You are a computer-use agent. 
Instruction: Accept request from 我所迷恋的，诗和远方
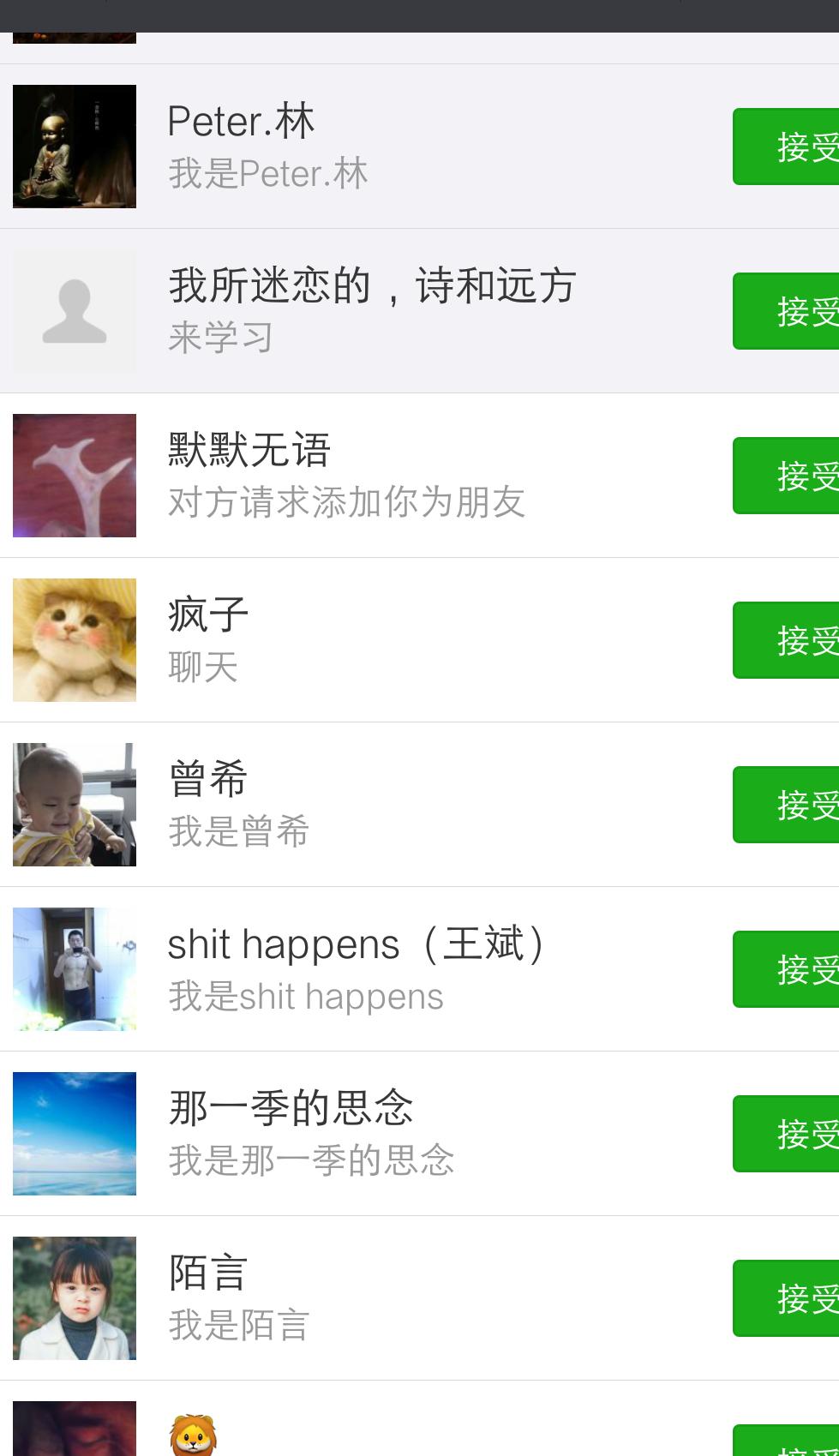click(x=787, y=311)
